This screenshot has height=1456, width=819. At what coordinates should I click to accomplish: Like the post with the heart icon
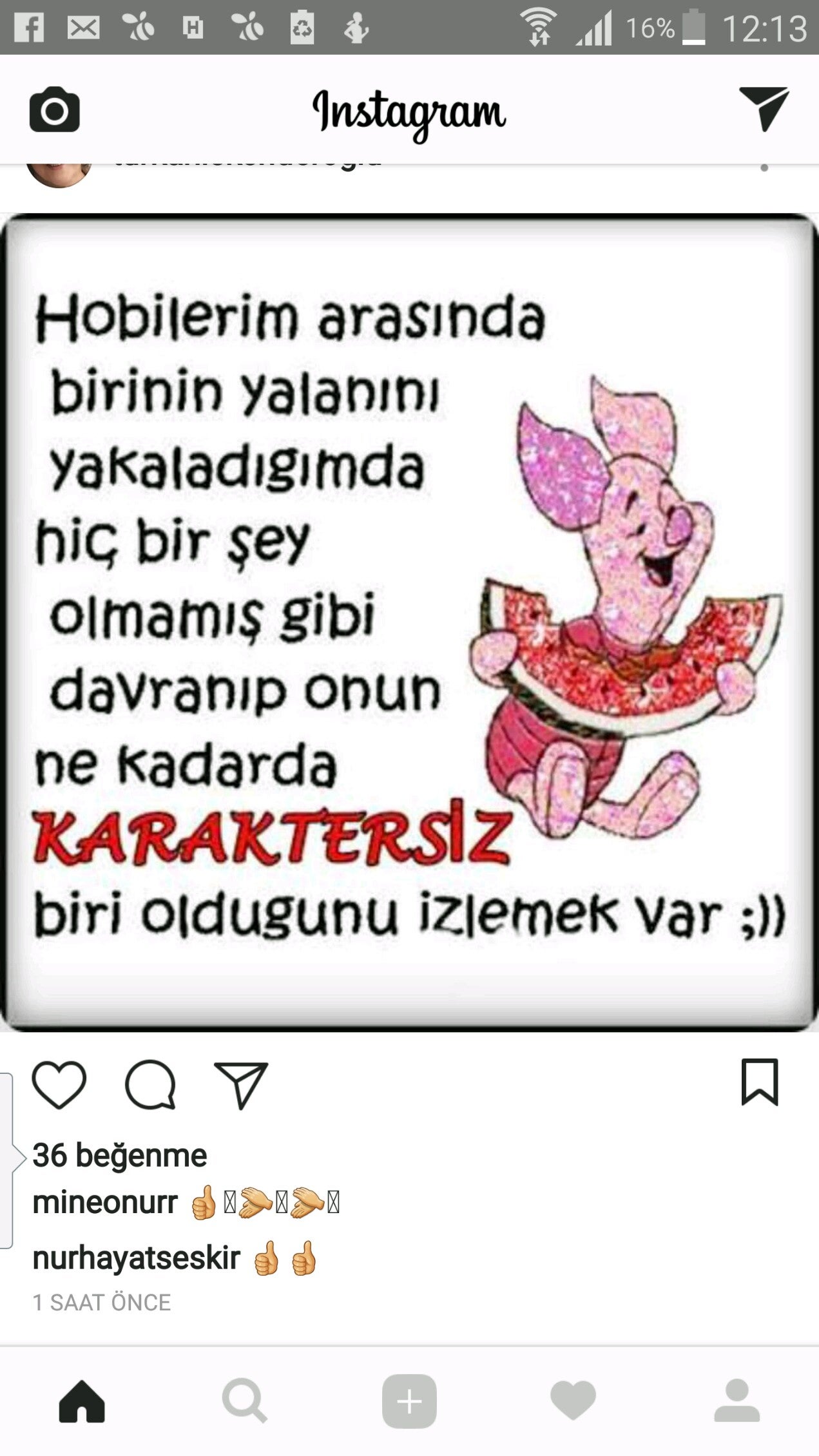point(59,1085)
